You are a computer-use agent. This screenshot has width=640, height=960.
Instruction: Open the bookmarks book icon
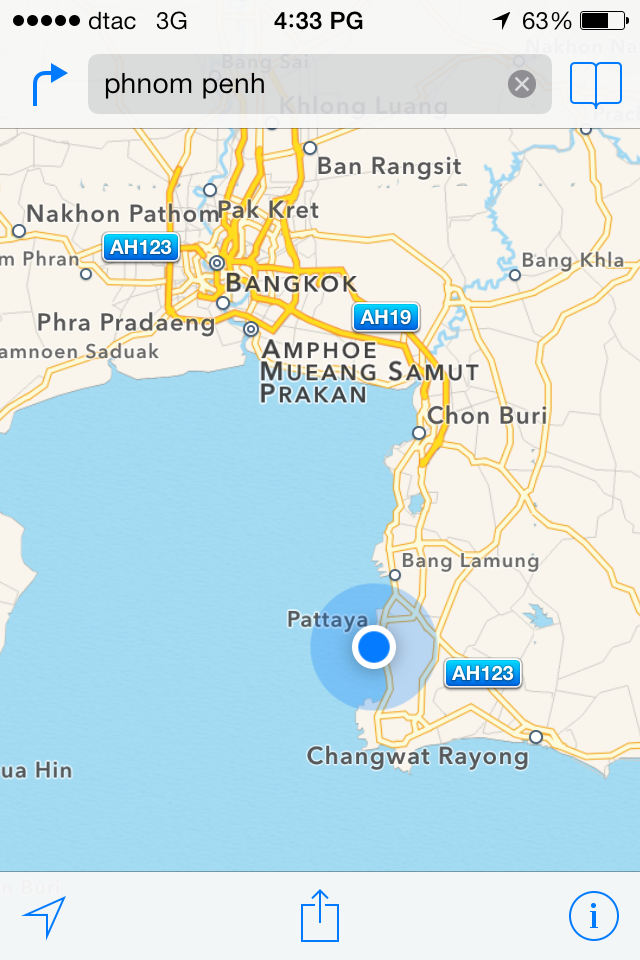pyautogui.click(x=596, y=85)
